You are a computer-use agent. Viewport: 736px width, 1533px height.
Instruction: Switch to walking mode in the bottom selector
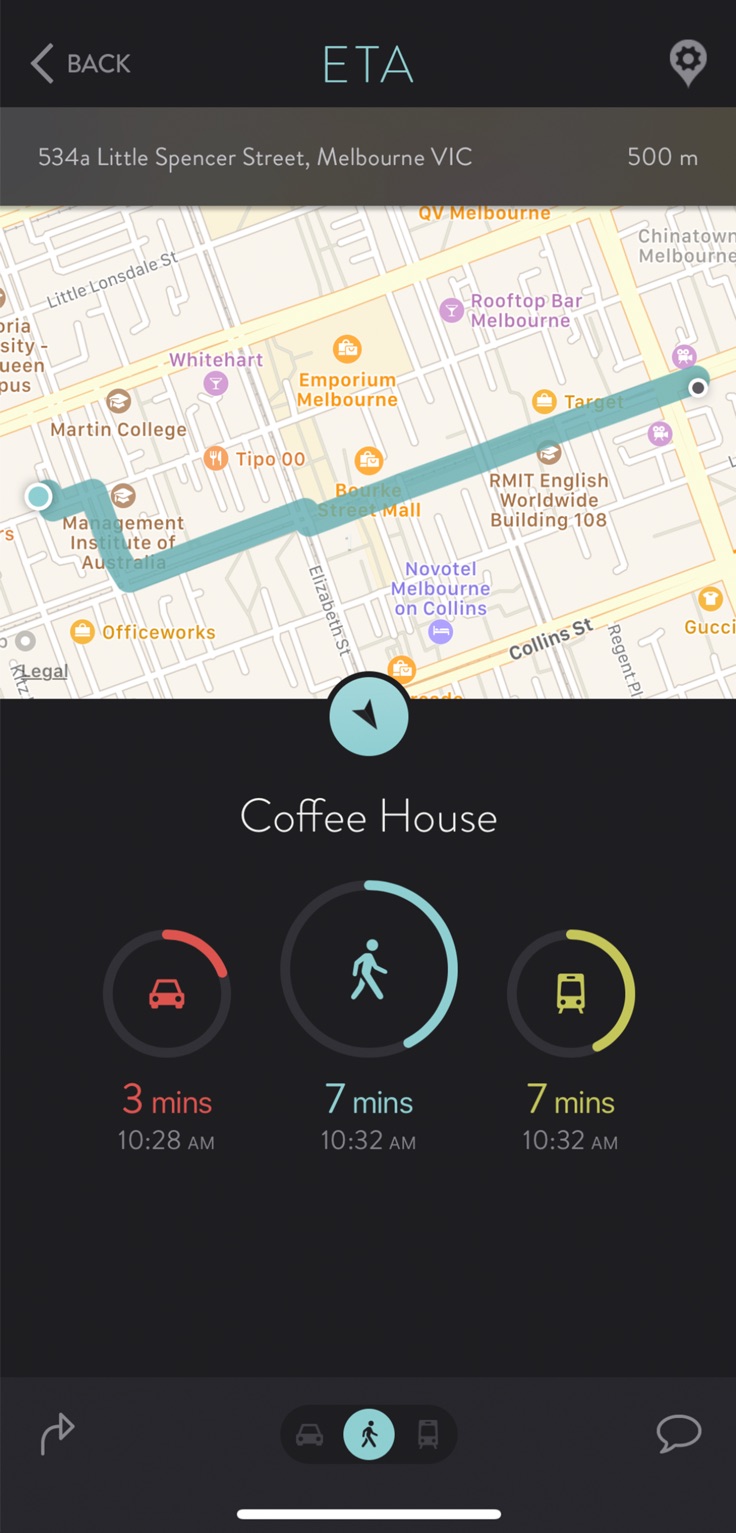coord(369,1435)
